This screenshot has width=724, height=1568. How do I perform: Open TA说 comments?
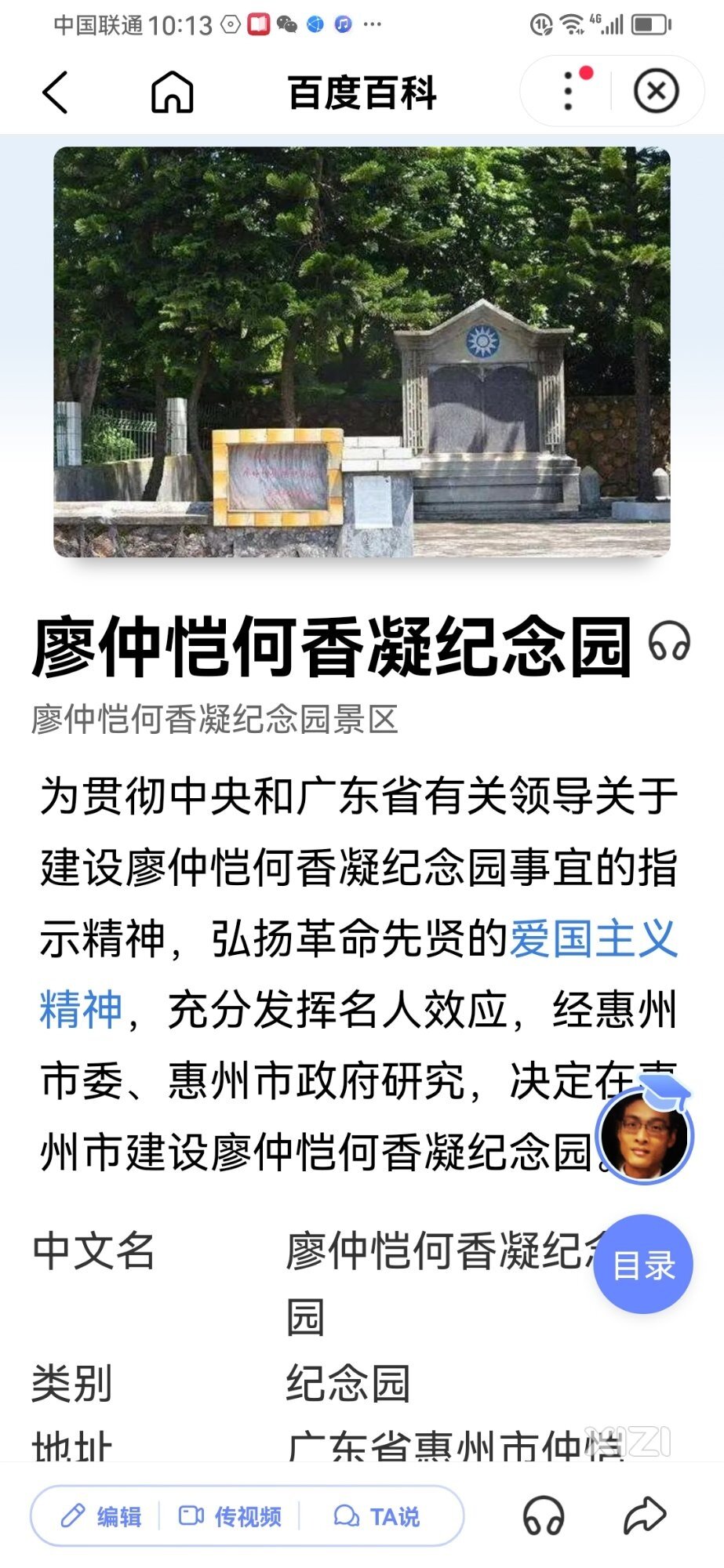(377, 1516)
